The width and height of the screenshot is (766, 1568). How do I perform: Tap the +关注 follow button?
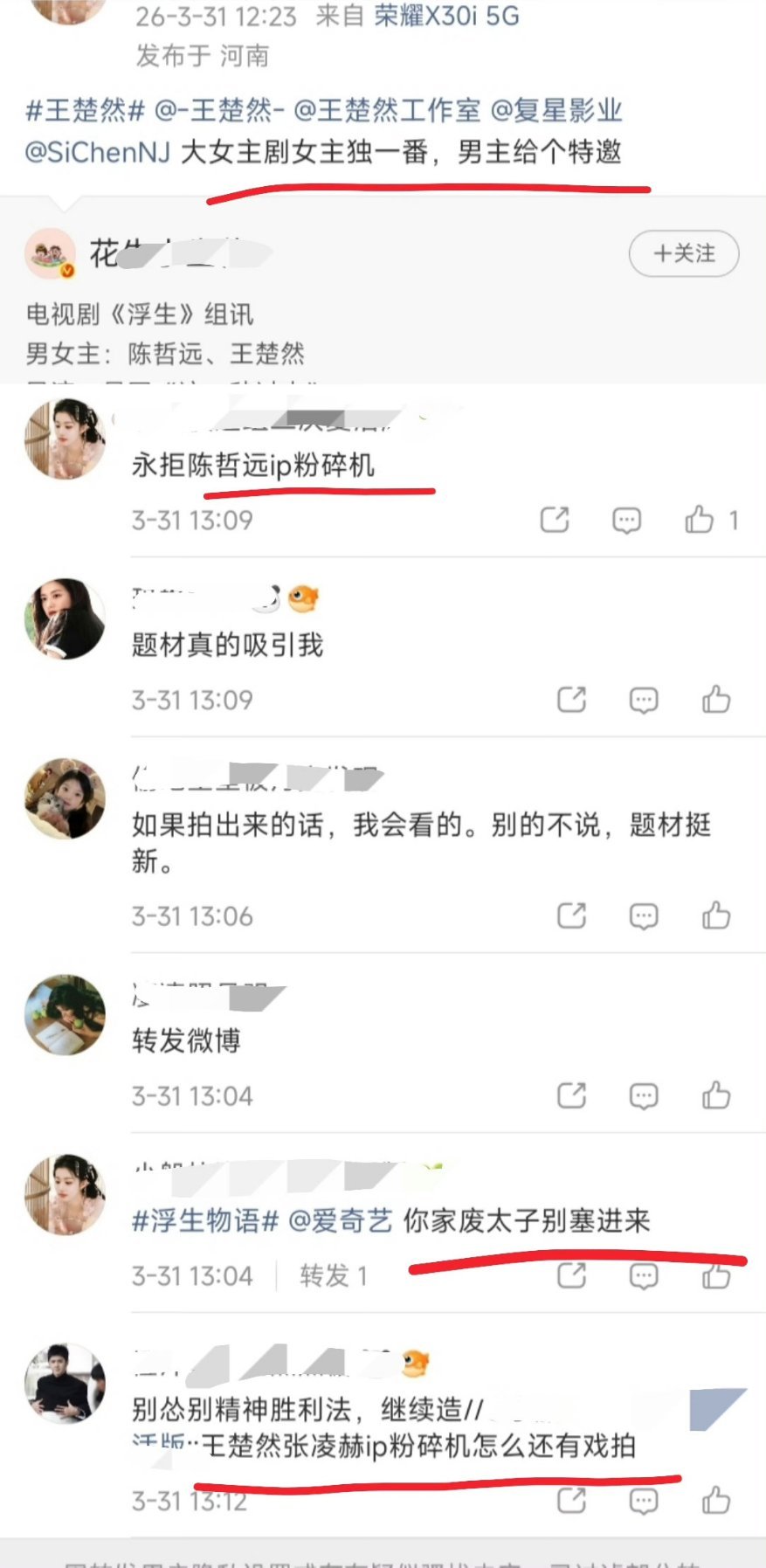684,254
